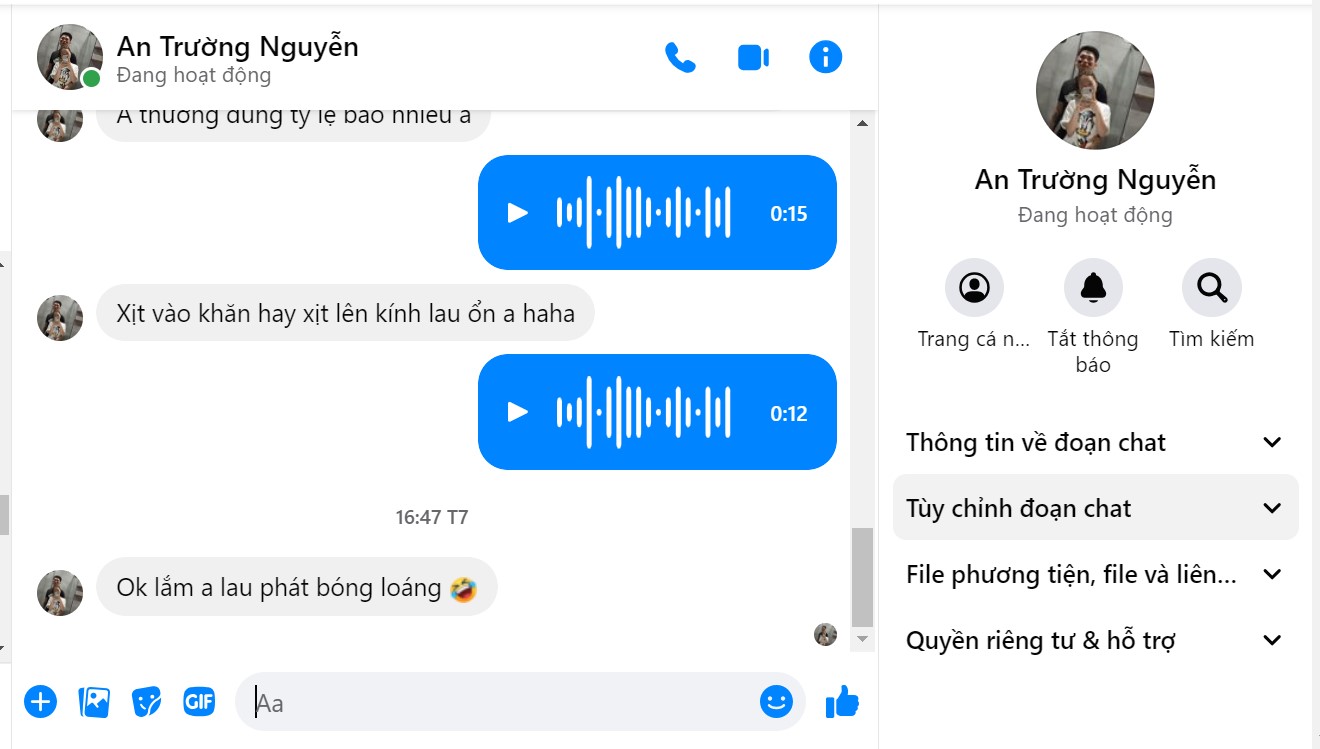This screenshot has height=749, width=1320.
Task: Toggle the conversation info panel
Action: pyautogui.click(x=825, y=57)
